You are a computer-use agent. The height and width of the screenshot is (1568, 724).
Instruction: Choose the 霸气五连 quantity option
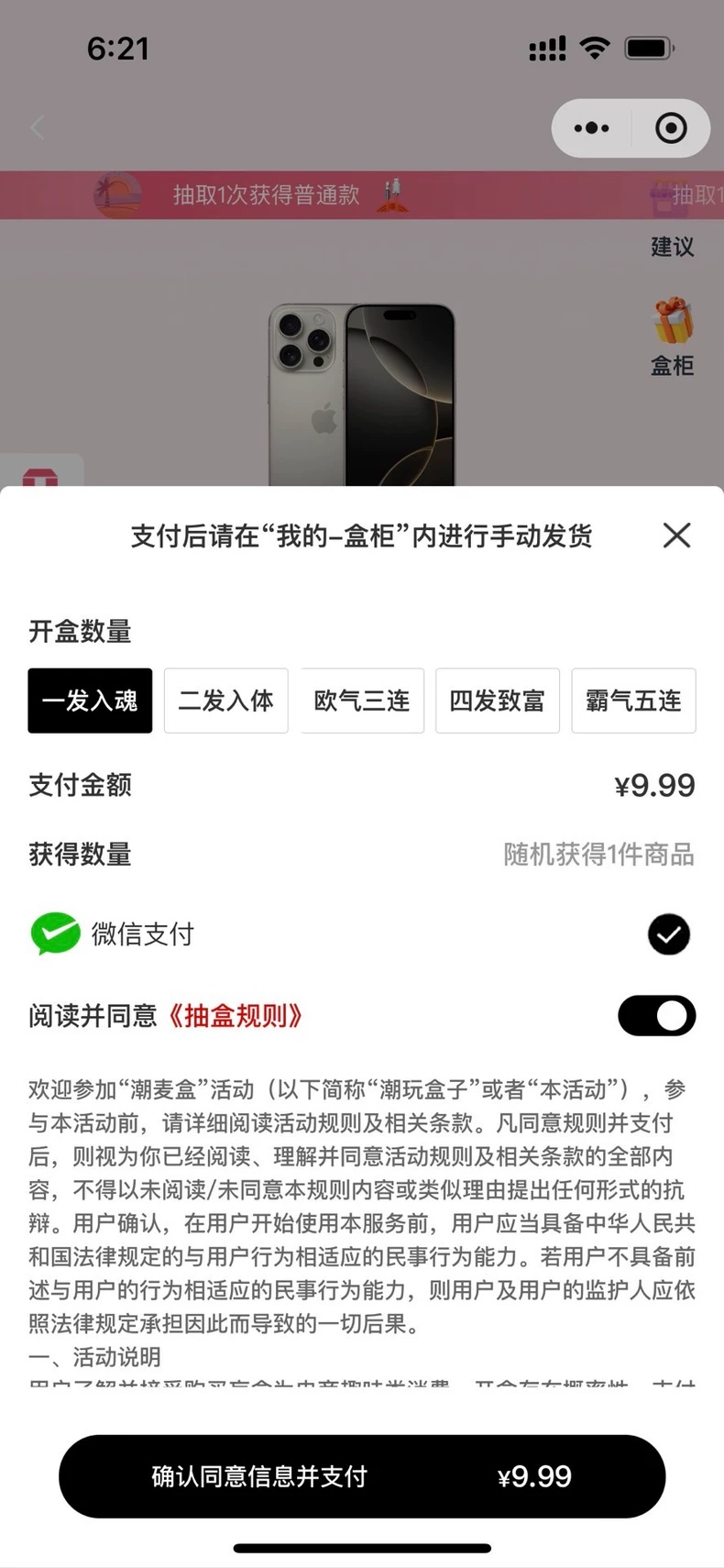(633, 701)
